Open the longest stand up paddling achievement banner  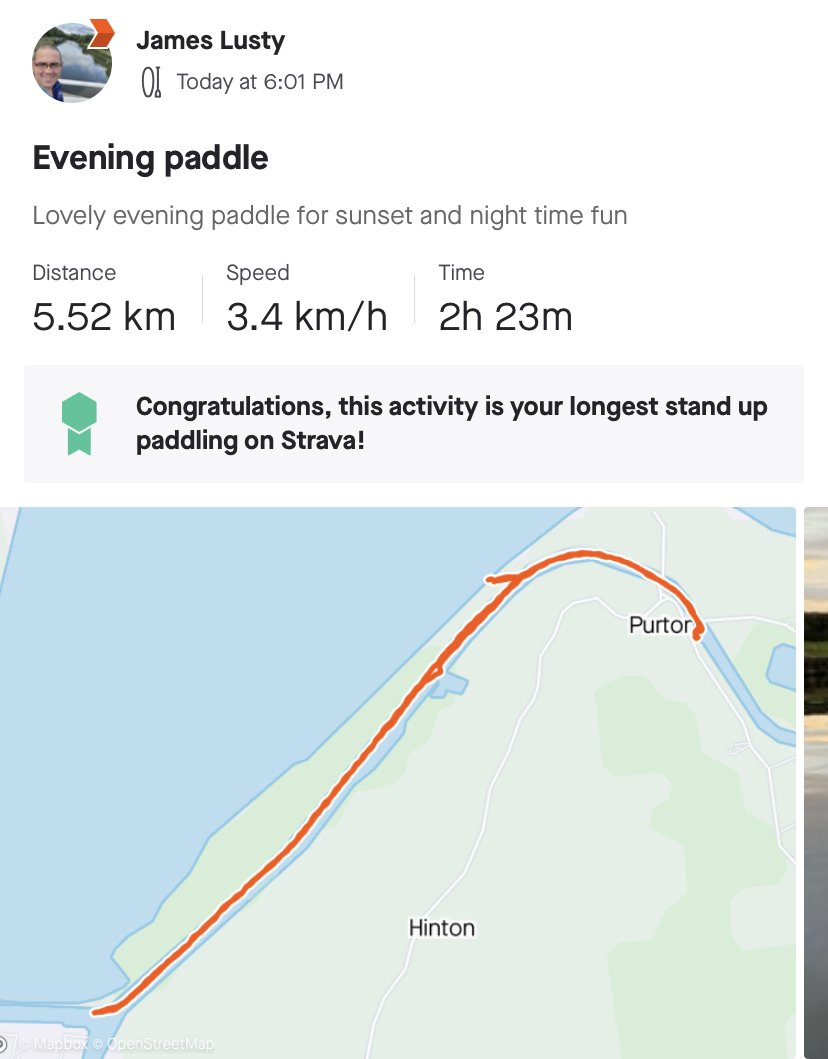point(413,423)
